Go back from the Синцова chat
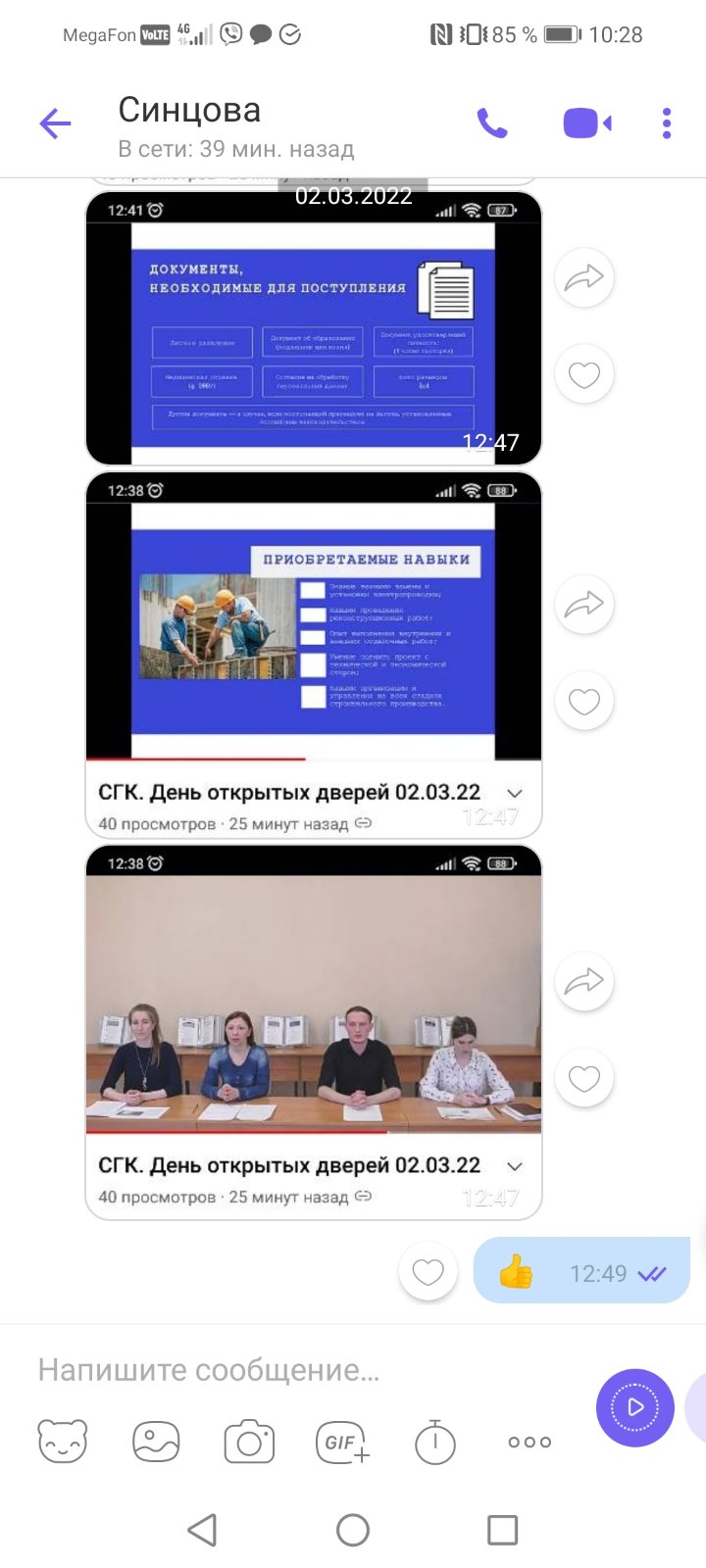This screenshot has height=1568, width=706. (x=55, y=123)
